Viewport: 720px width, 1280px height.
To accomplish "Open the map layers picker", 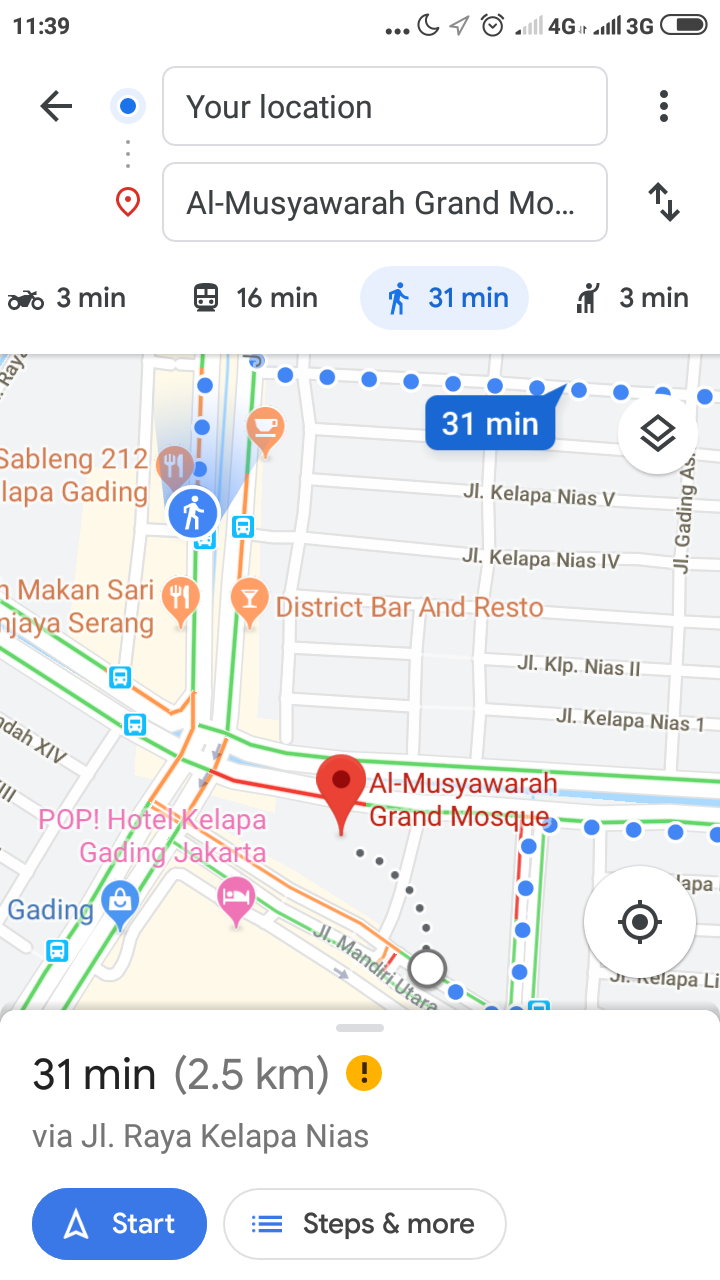I will point(657,433).
